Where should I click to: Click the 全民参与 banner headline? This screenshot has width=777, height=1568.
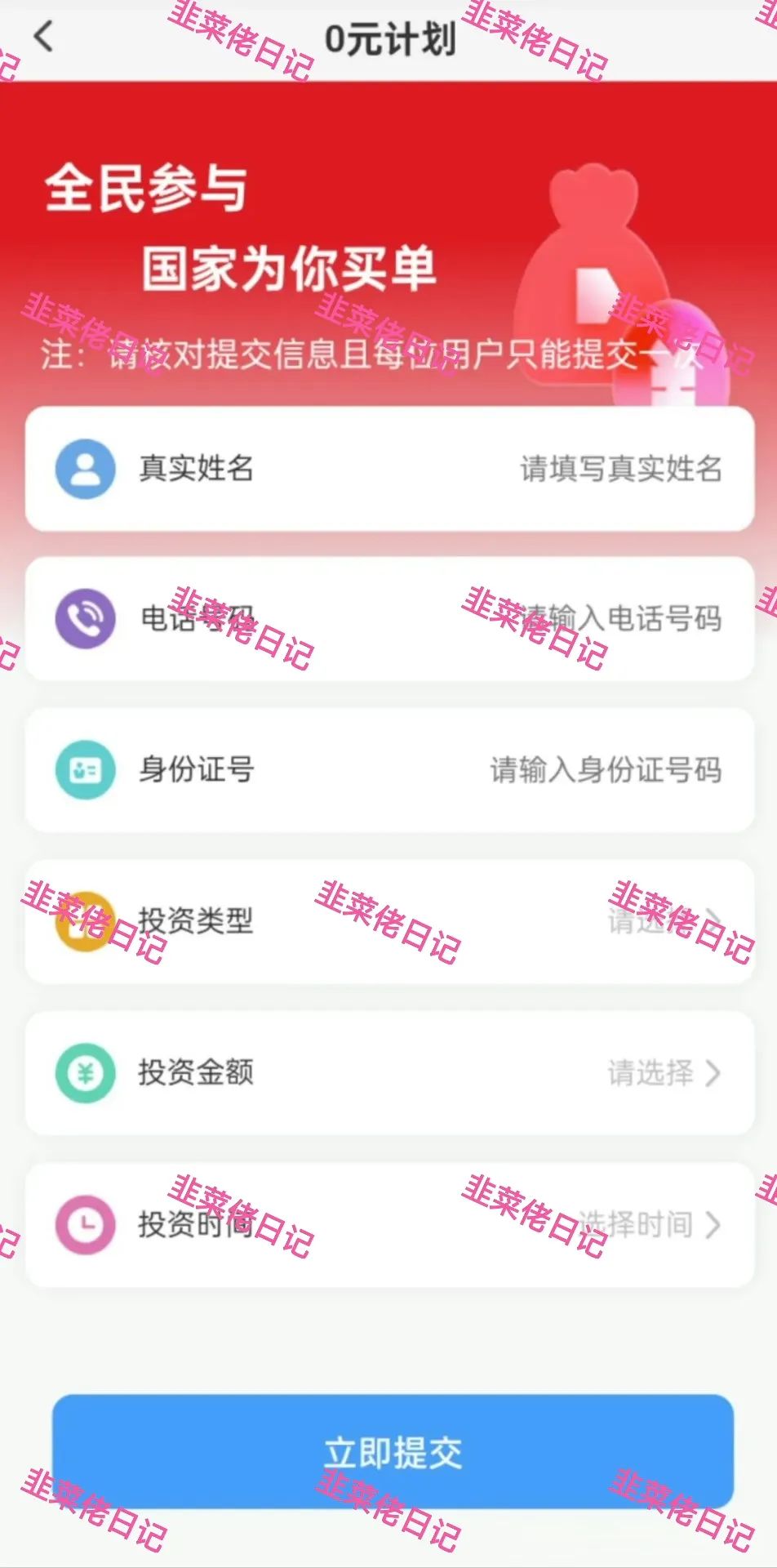[147, 186]
